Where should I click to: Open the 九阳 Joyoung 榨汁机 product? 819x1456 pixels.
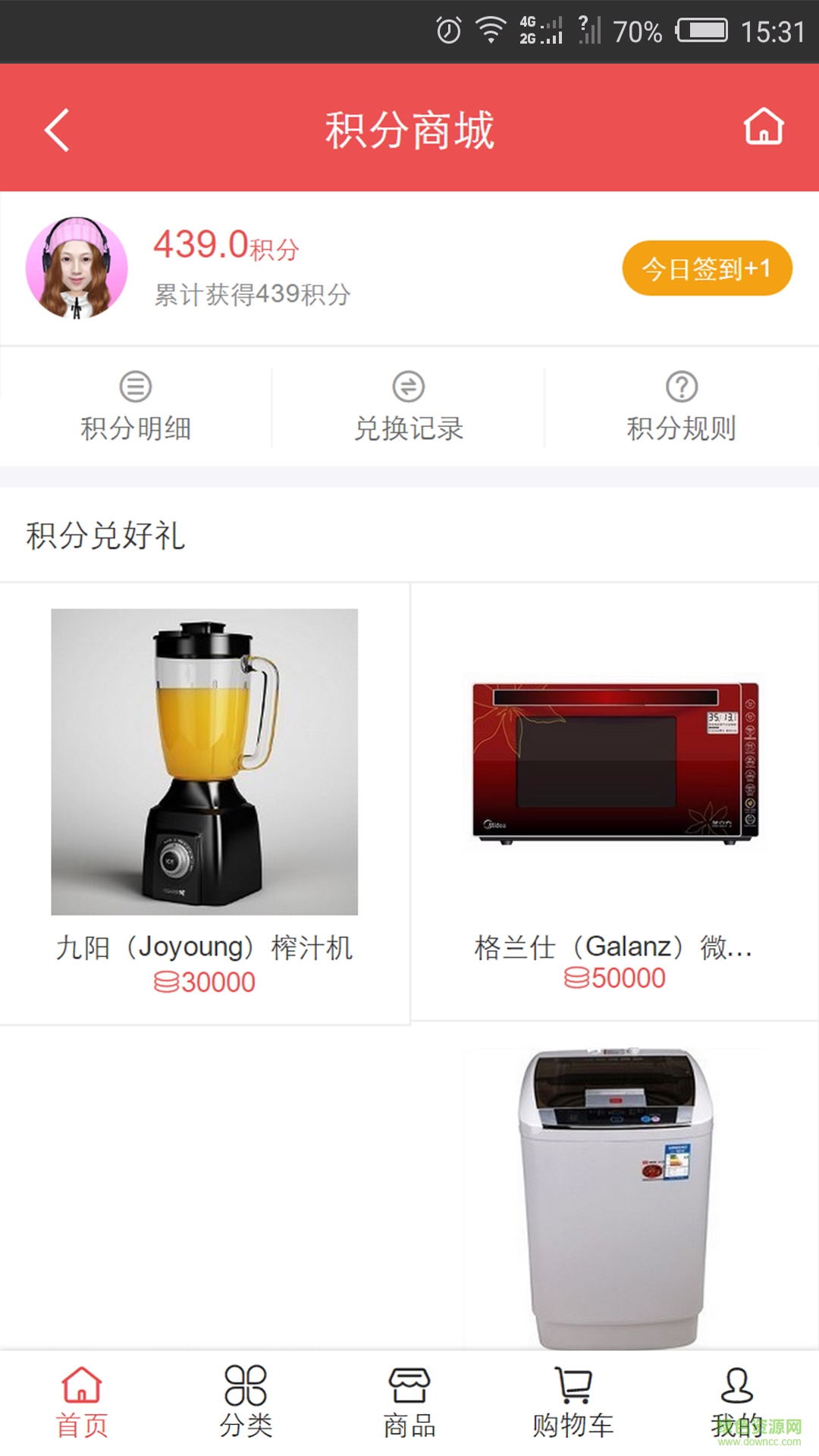(x=205, y=796)
